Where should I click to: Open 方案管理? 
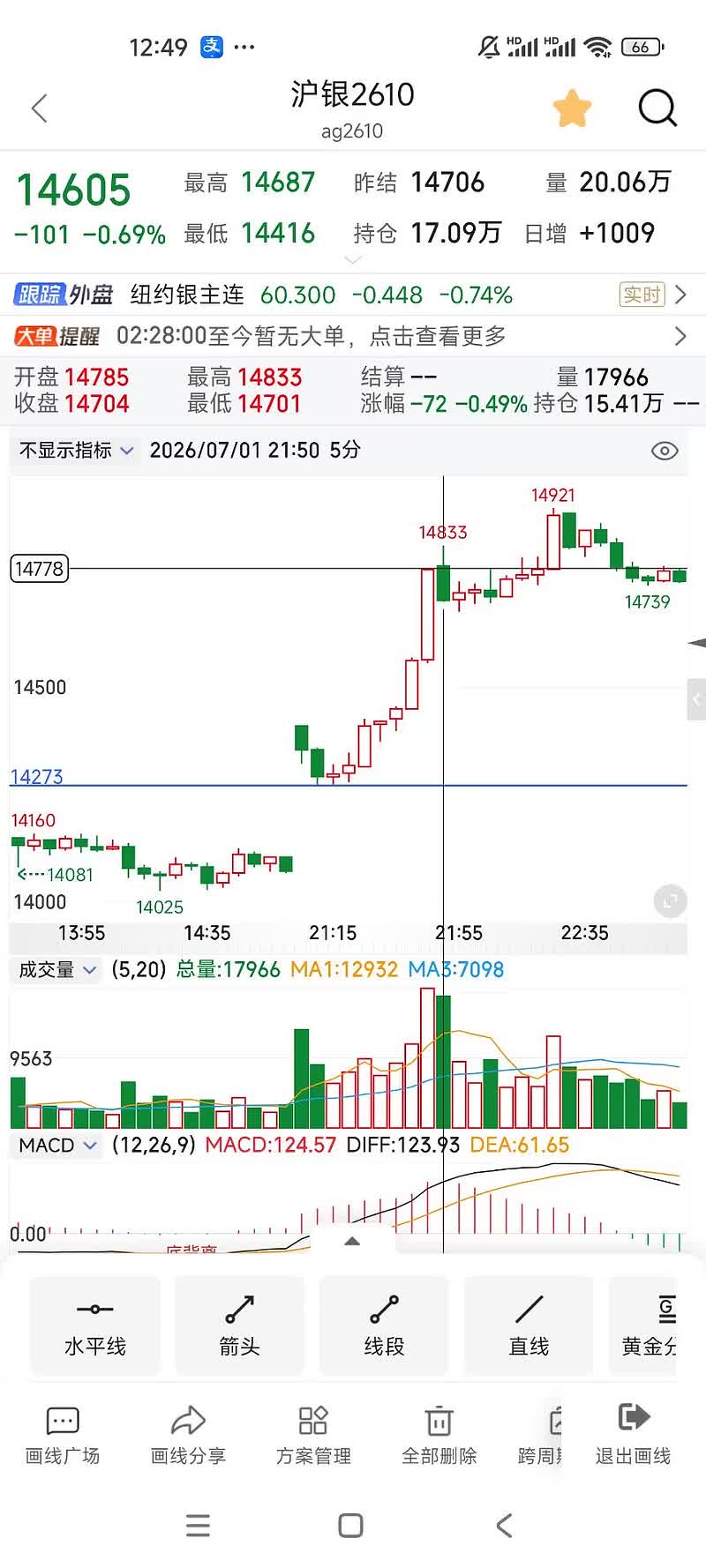point(313,1437)
